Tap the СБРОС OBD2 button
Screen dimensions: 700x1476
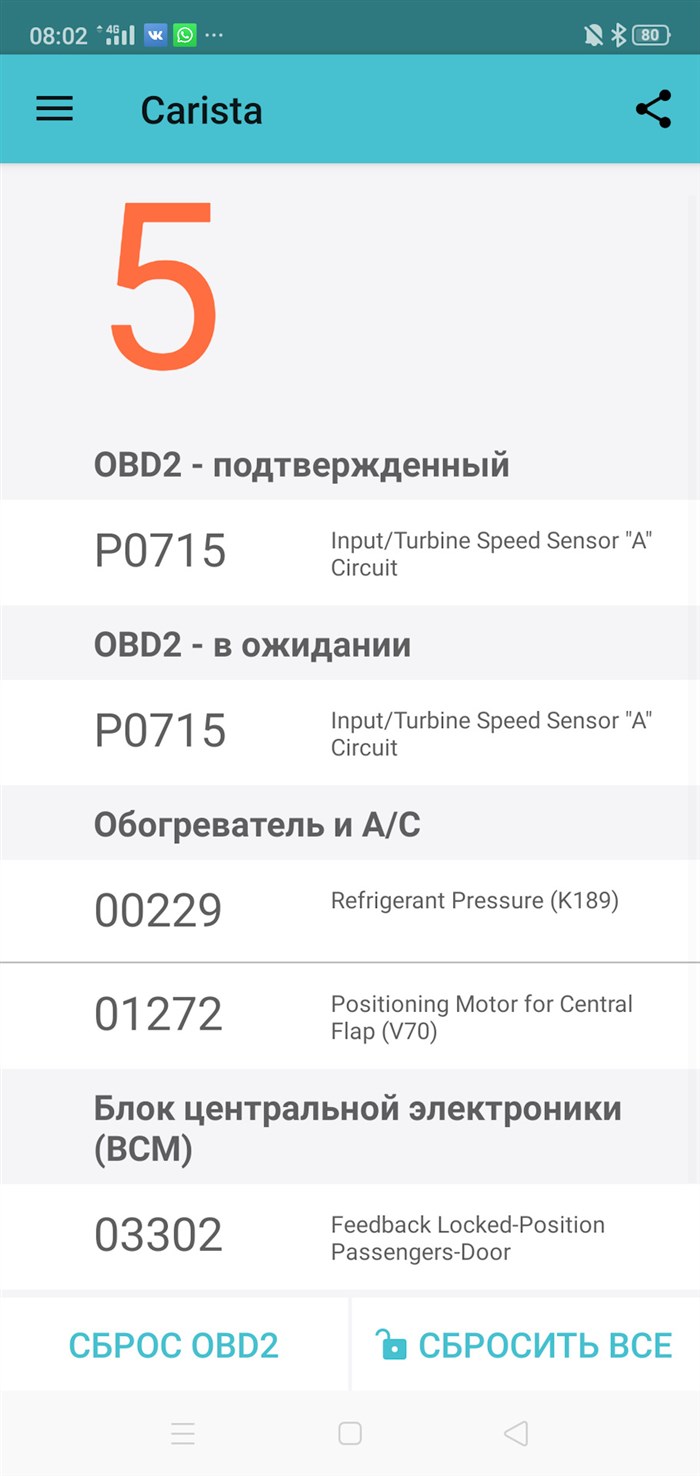coord(173,1345)
